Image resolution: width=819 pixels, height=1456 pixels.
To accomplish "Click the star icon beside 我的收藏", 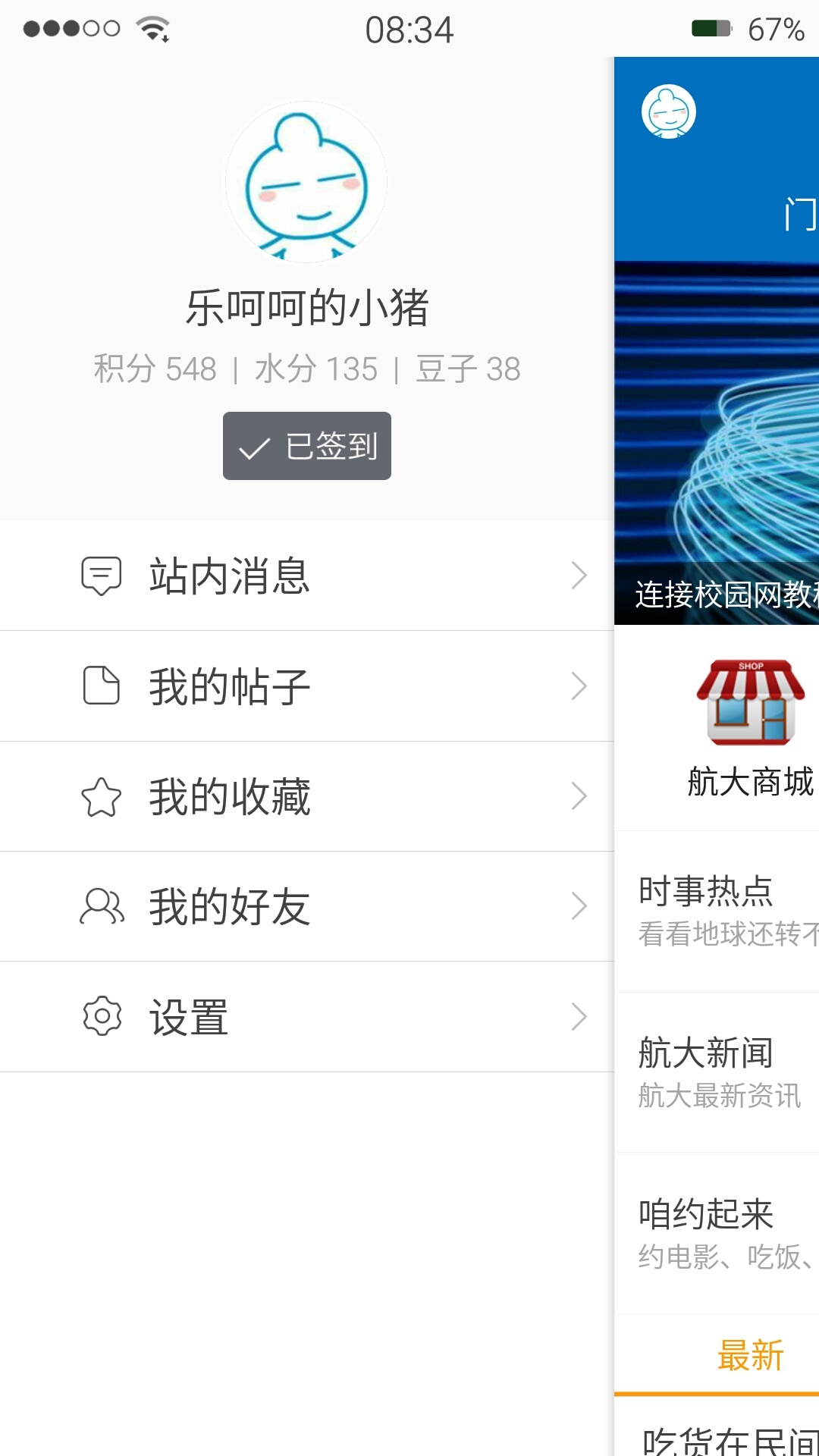I will coord(102,796).
